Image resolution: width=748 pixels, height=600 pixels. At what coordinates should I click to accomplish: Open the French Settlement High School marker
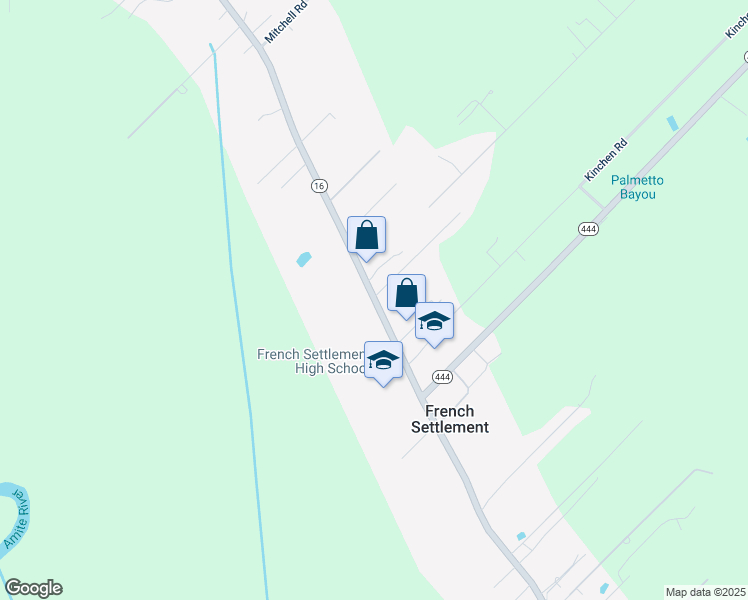click(x=383, y=360)
